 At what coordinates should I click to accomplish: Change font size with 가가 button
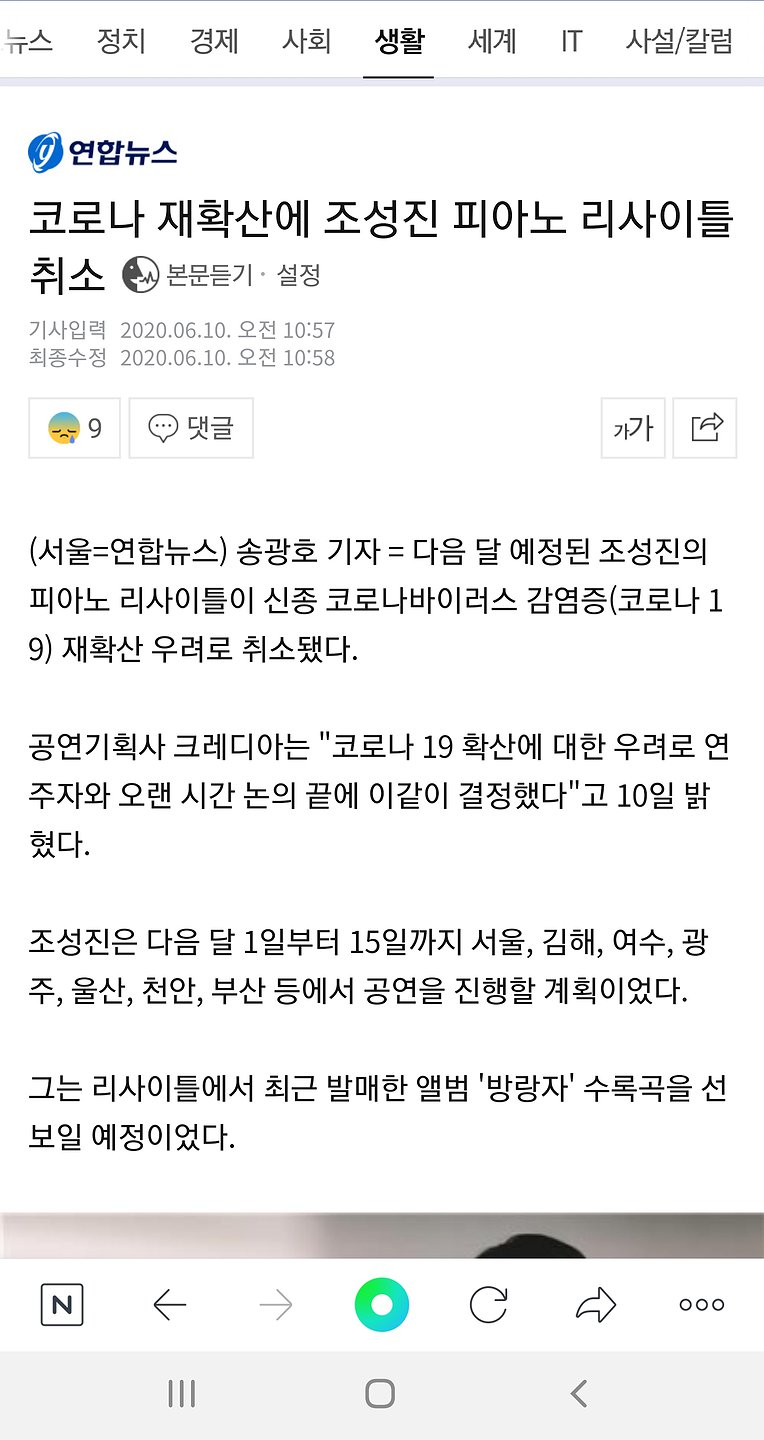[x=633, y=428]
